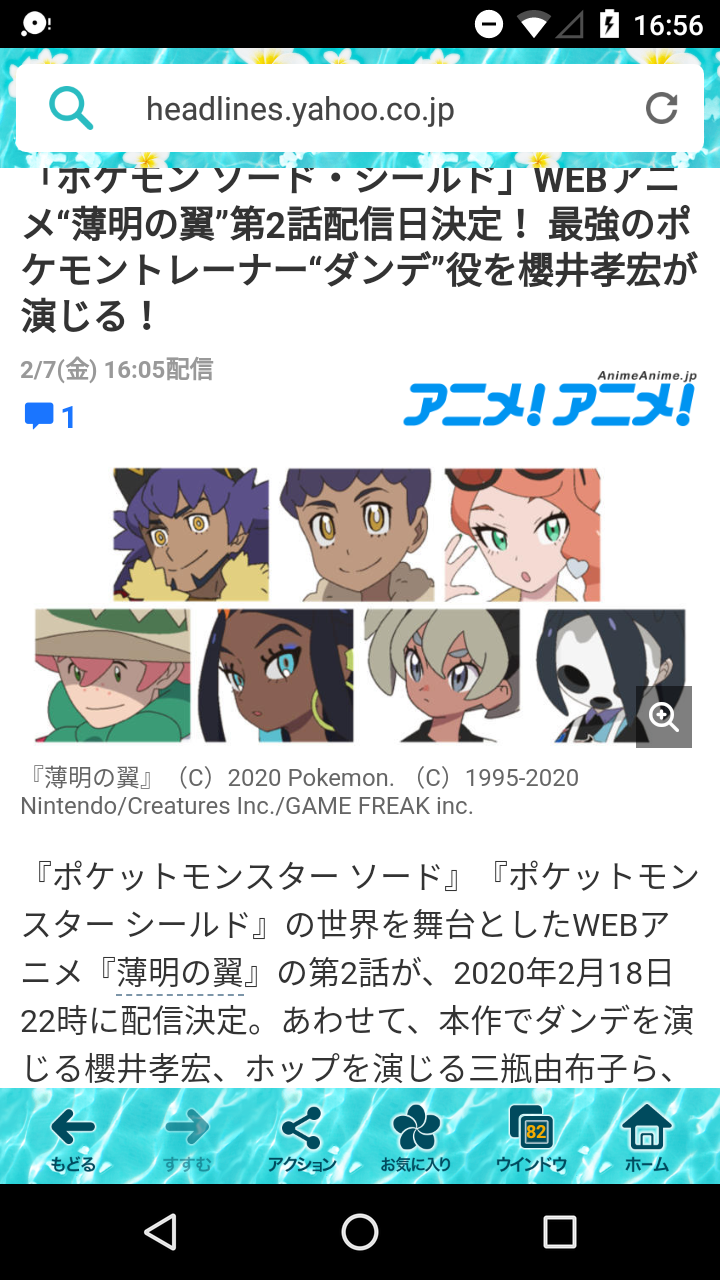Go to ホーム home page
This screenshot has width=720, height=1280.
tap(646, 1140)
